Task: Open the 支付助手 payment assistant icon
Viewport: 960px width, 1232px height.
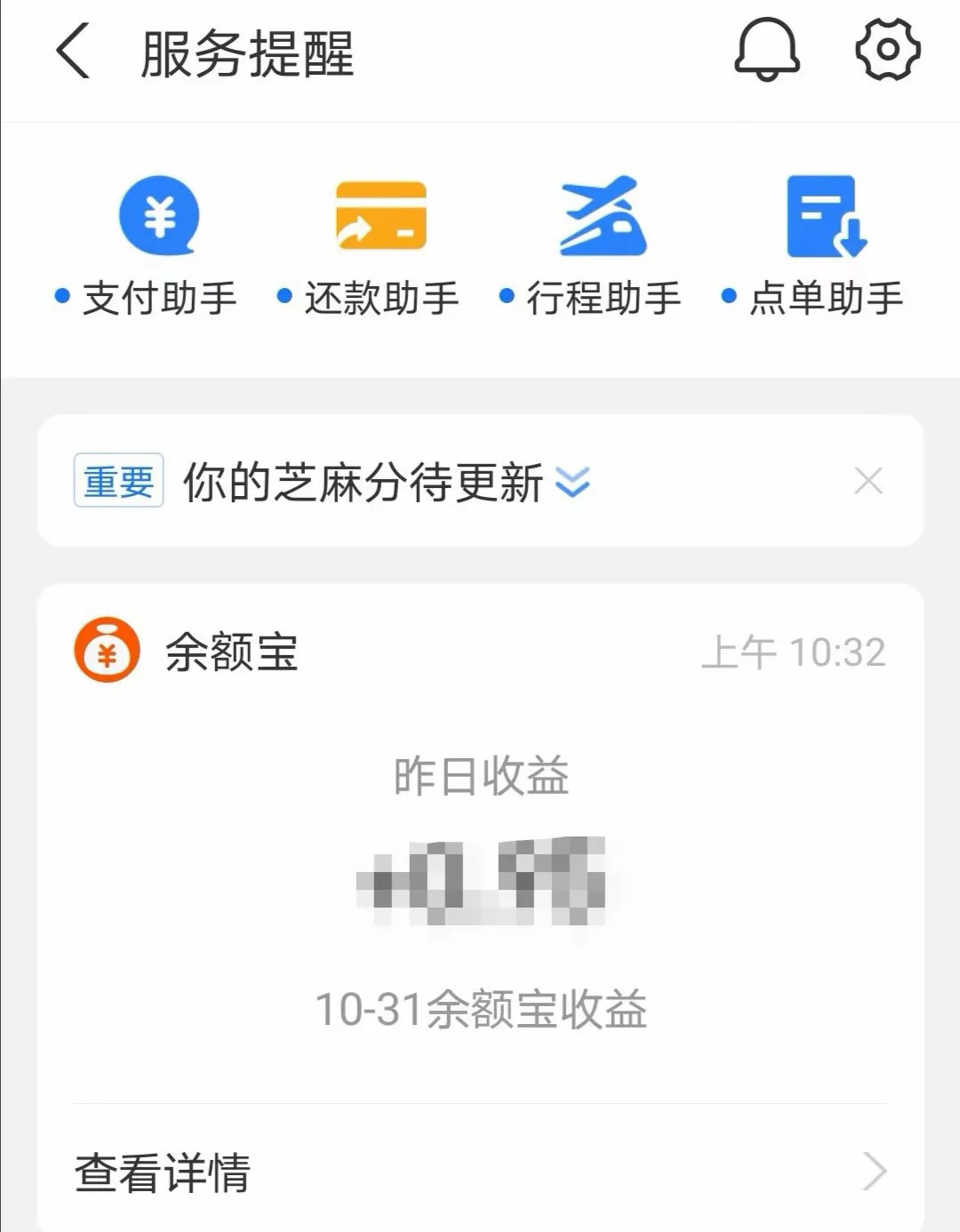Action: pos(157,216)
